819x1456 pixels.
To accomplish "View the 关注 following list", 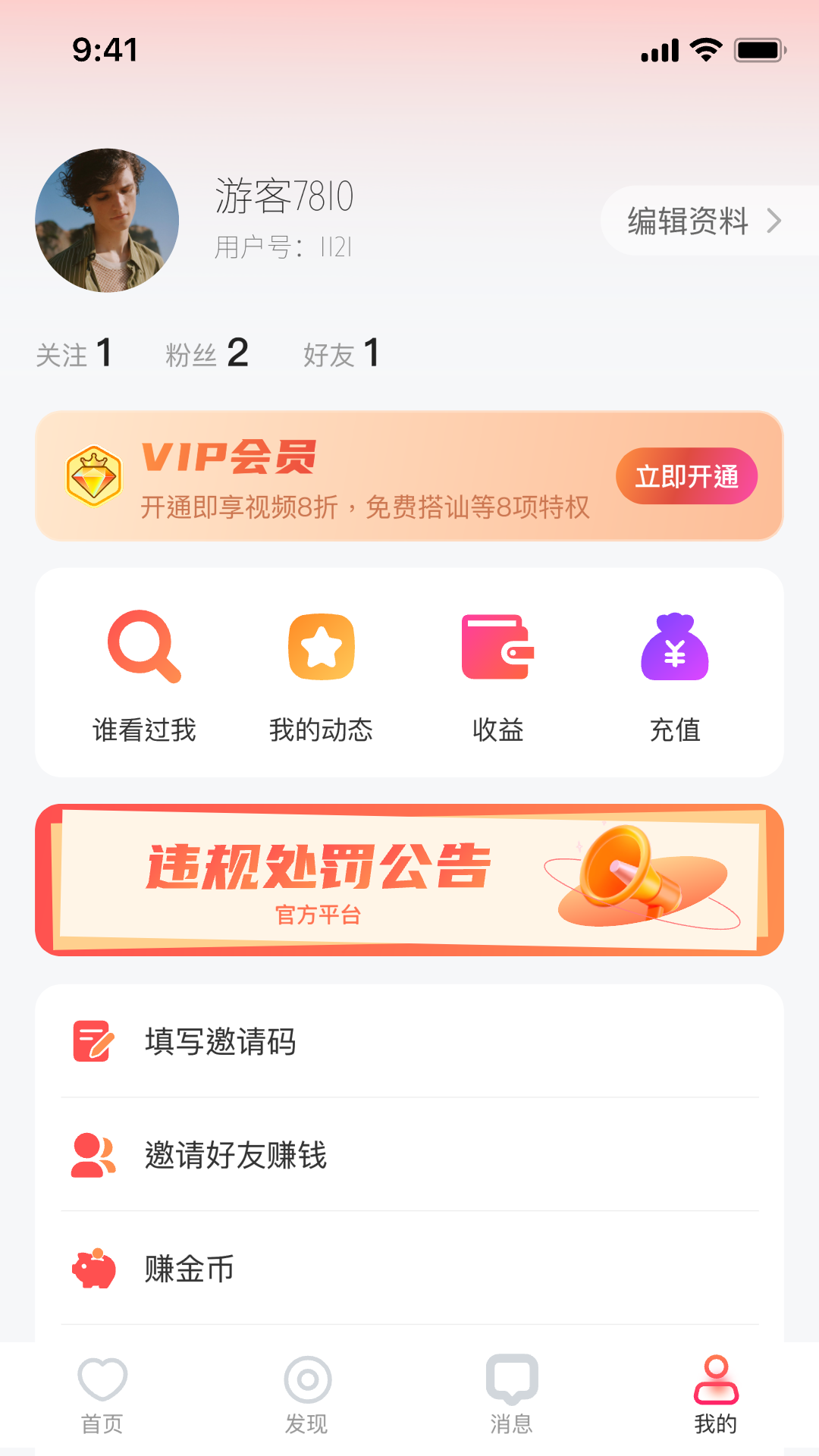I will [x=74, y=353].
